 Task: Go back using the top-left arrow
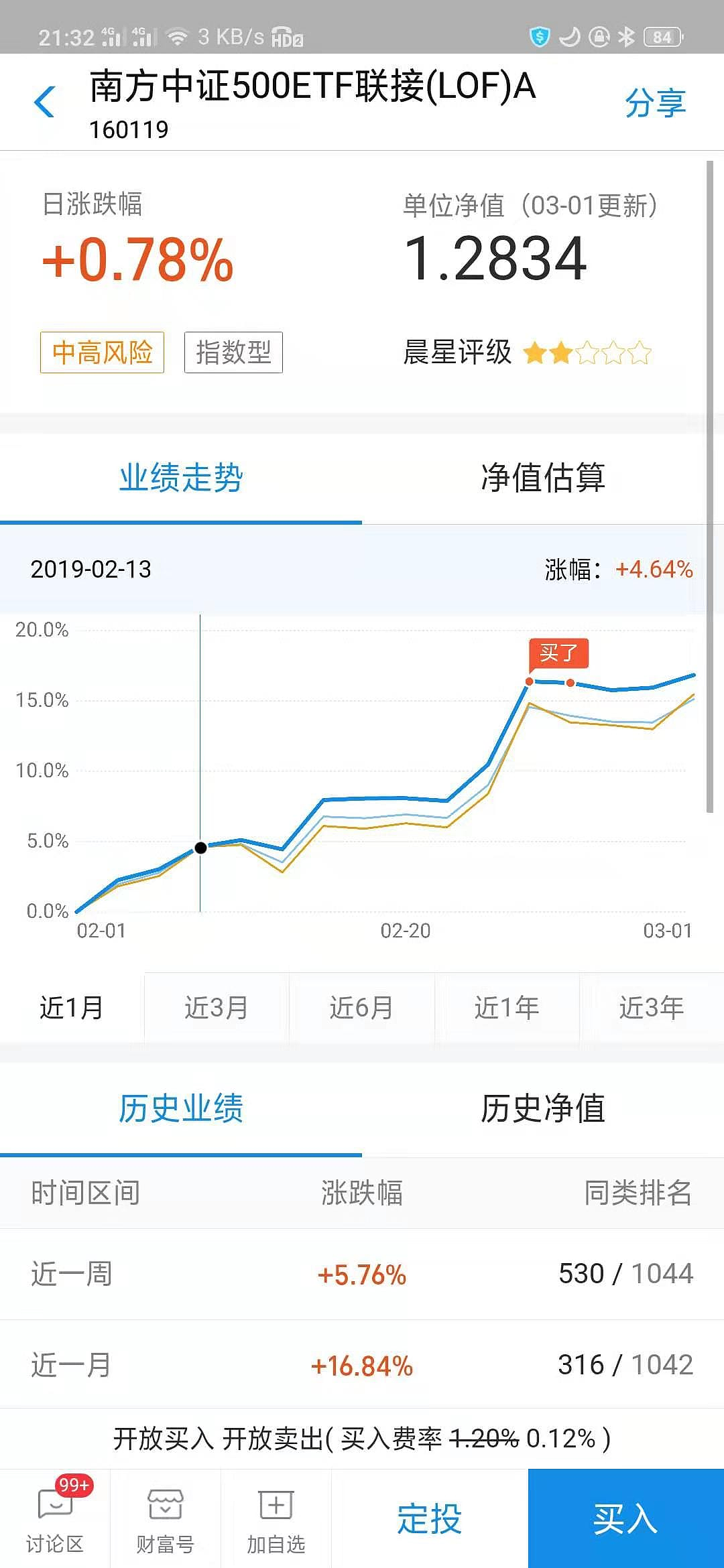[x=44, y=103]
